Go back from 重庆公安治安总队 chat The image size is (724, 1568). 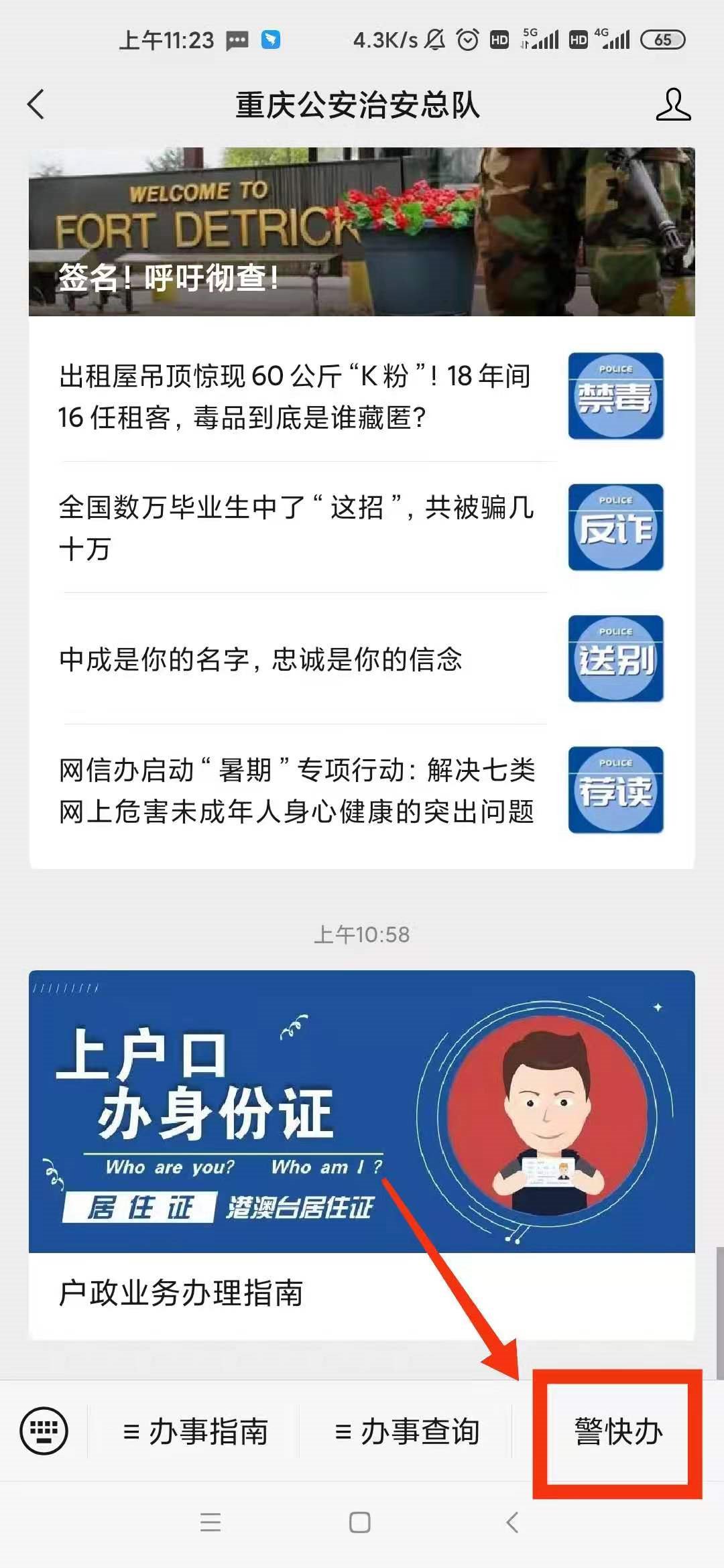click(36, 105)
